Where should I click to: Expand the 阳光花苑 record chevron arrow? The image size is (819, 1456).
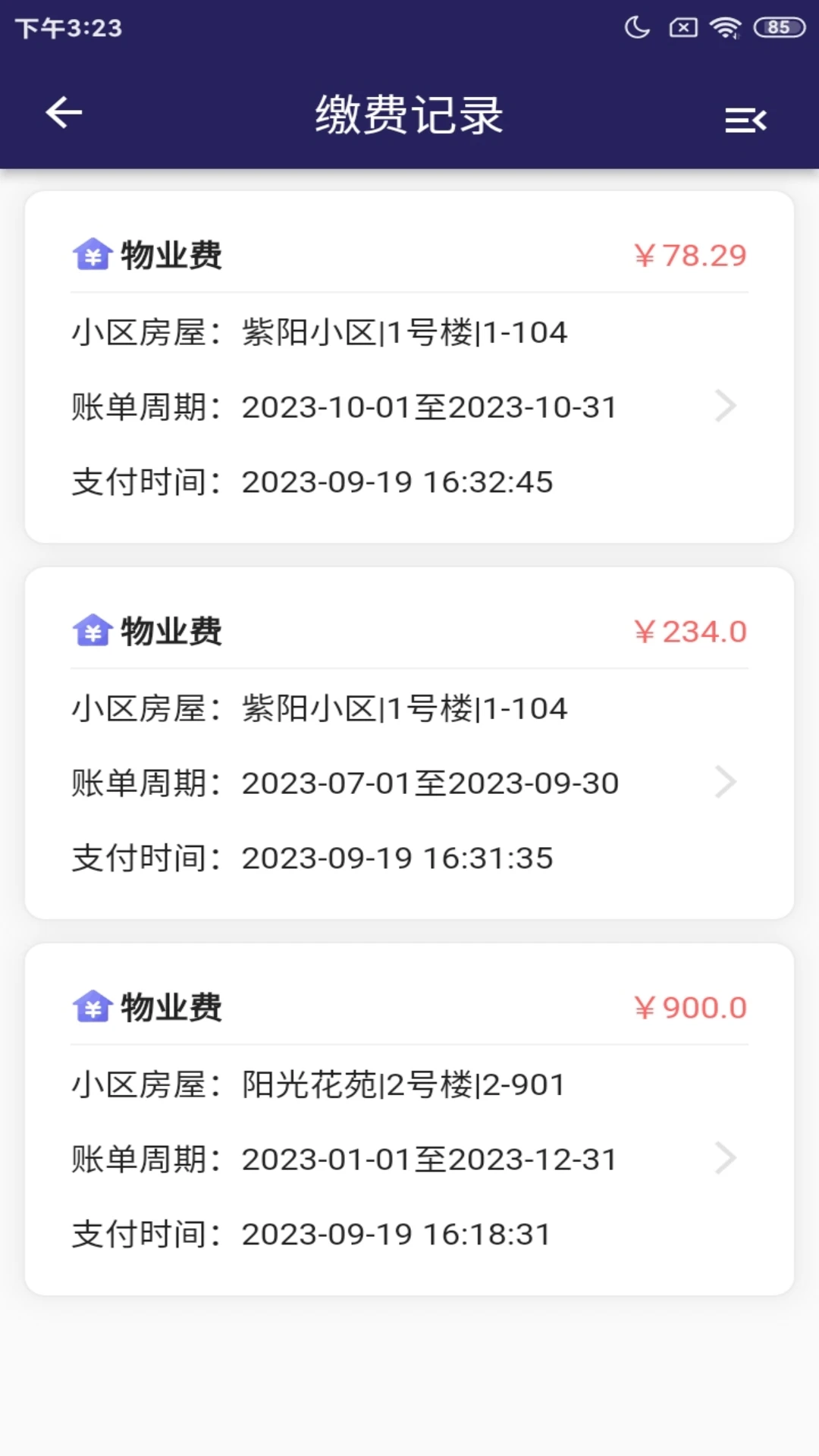coord(726,1158)
